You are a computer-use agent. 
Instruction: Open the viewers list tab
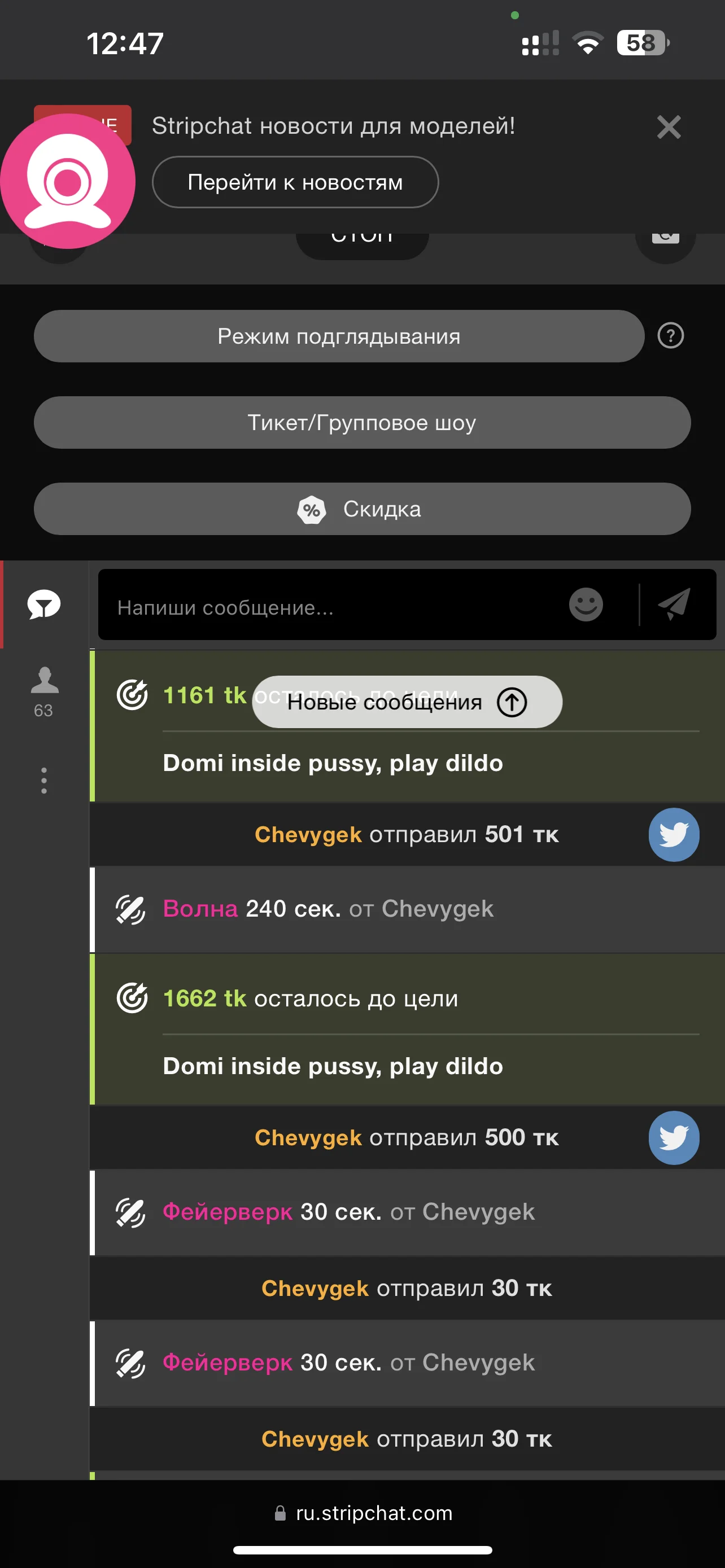click(44, 691)
